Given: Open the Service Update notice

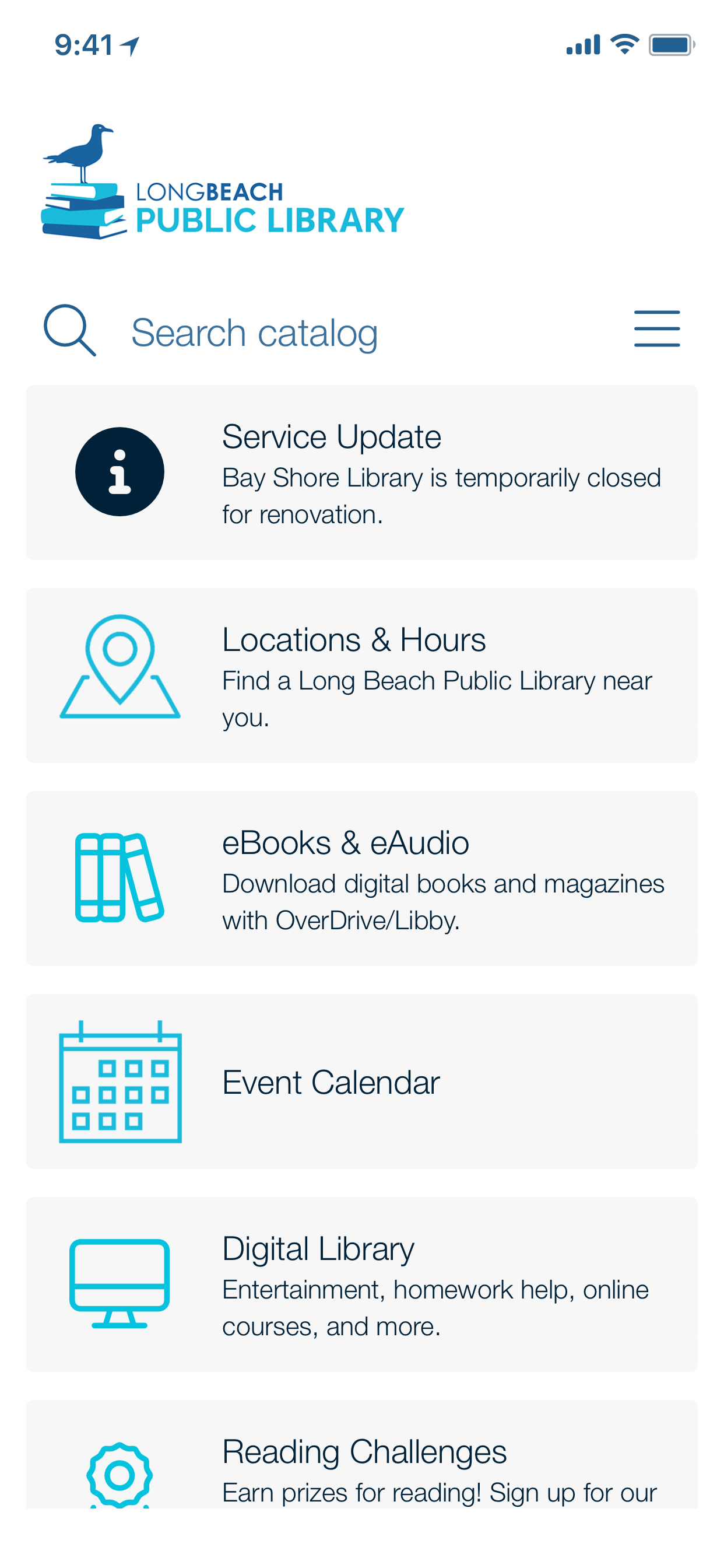Looking at the screenshot, I should [361, 473].
